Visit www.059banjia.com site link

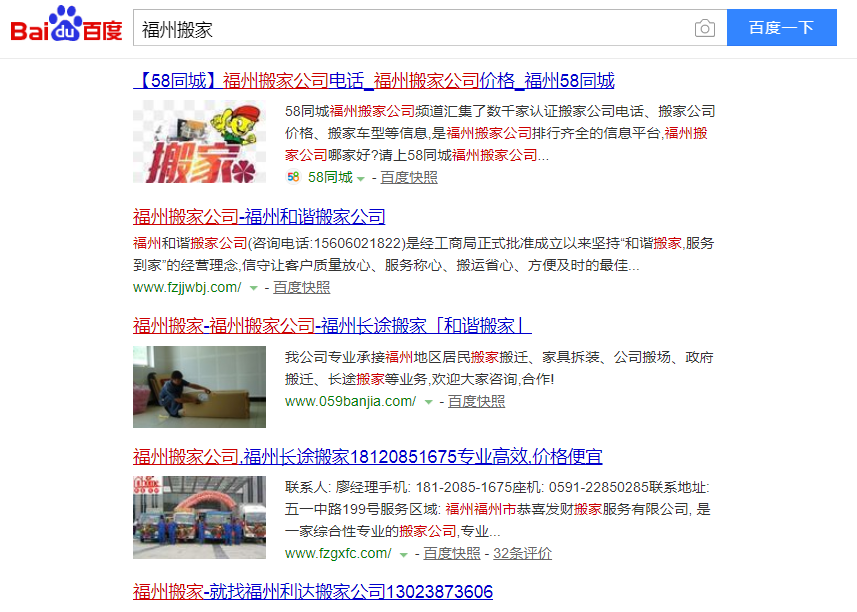[349, 401]
